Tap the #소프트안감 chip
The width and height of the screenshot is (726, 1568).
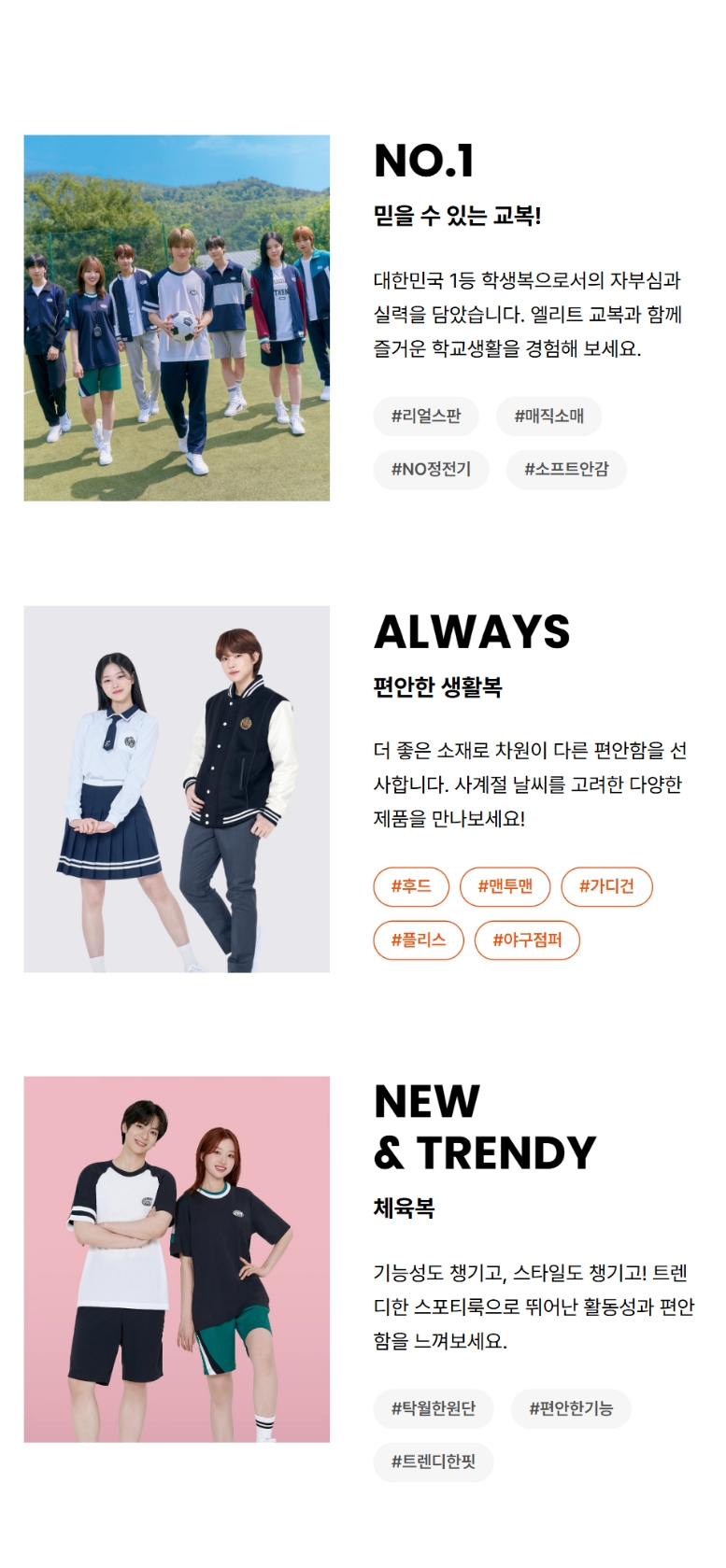click(x=566, y=469)
